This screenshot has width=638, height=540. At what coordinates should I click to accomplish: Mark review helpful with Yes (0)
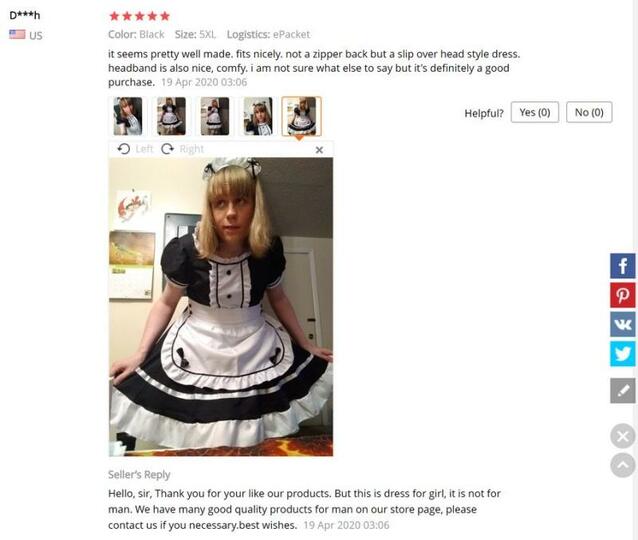point(534,112)
